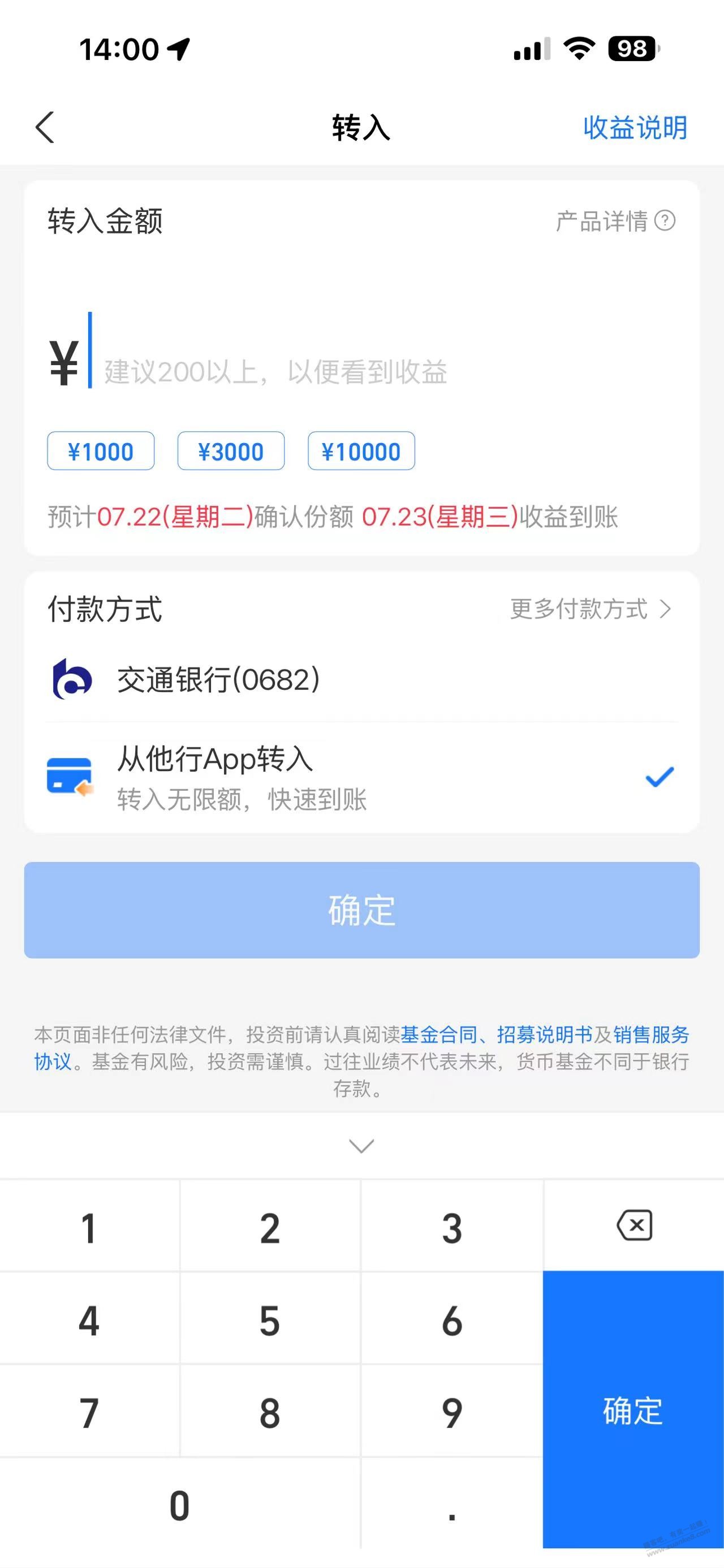This screenshot has height=1568, width=724.
Task: Enter digit 0 on the keypad
Action: point(180,1504)
